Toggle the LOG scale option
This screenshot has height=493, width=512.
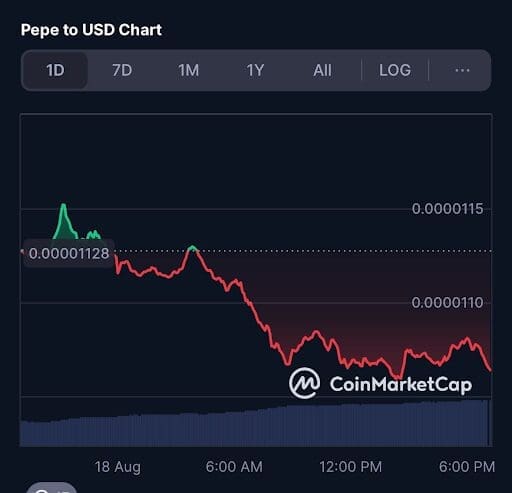[395, 70]
